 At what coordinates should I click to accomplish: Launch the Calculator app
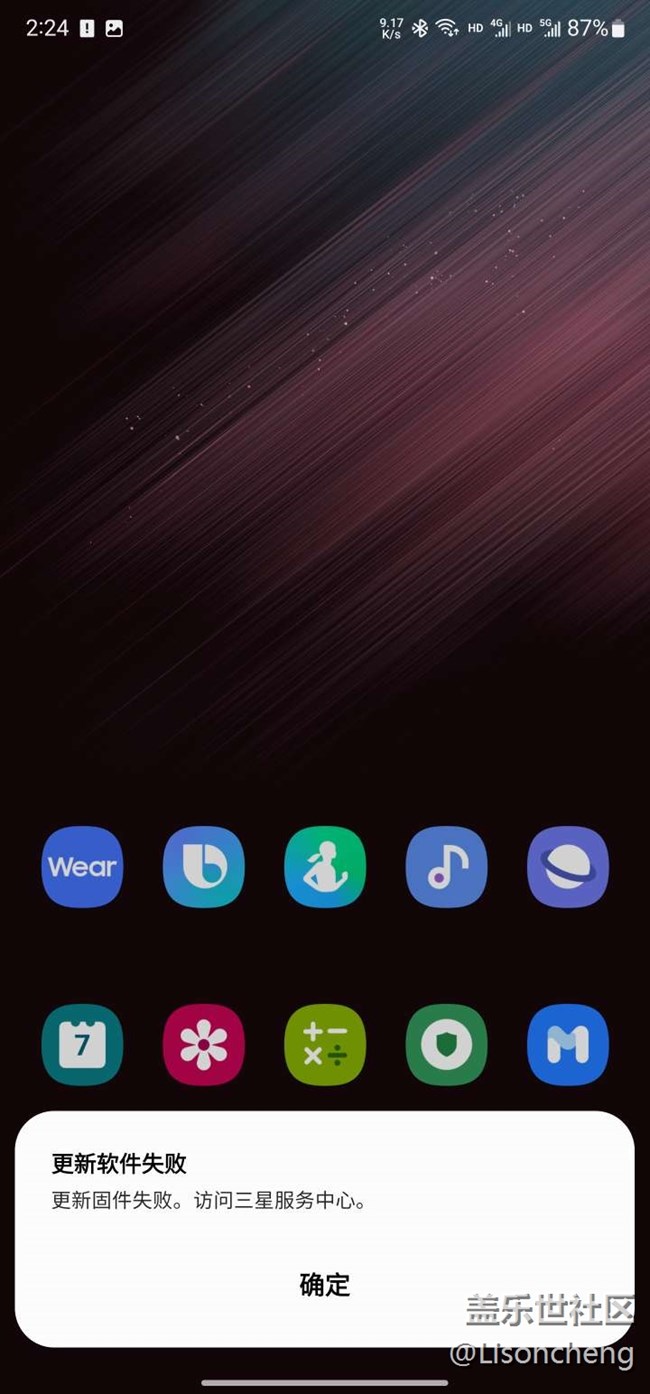tap(325, 1045)
